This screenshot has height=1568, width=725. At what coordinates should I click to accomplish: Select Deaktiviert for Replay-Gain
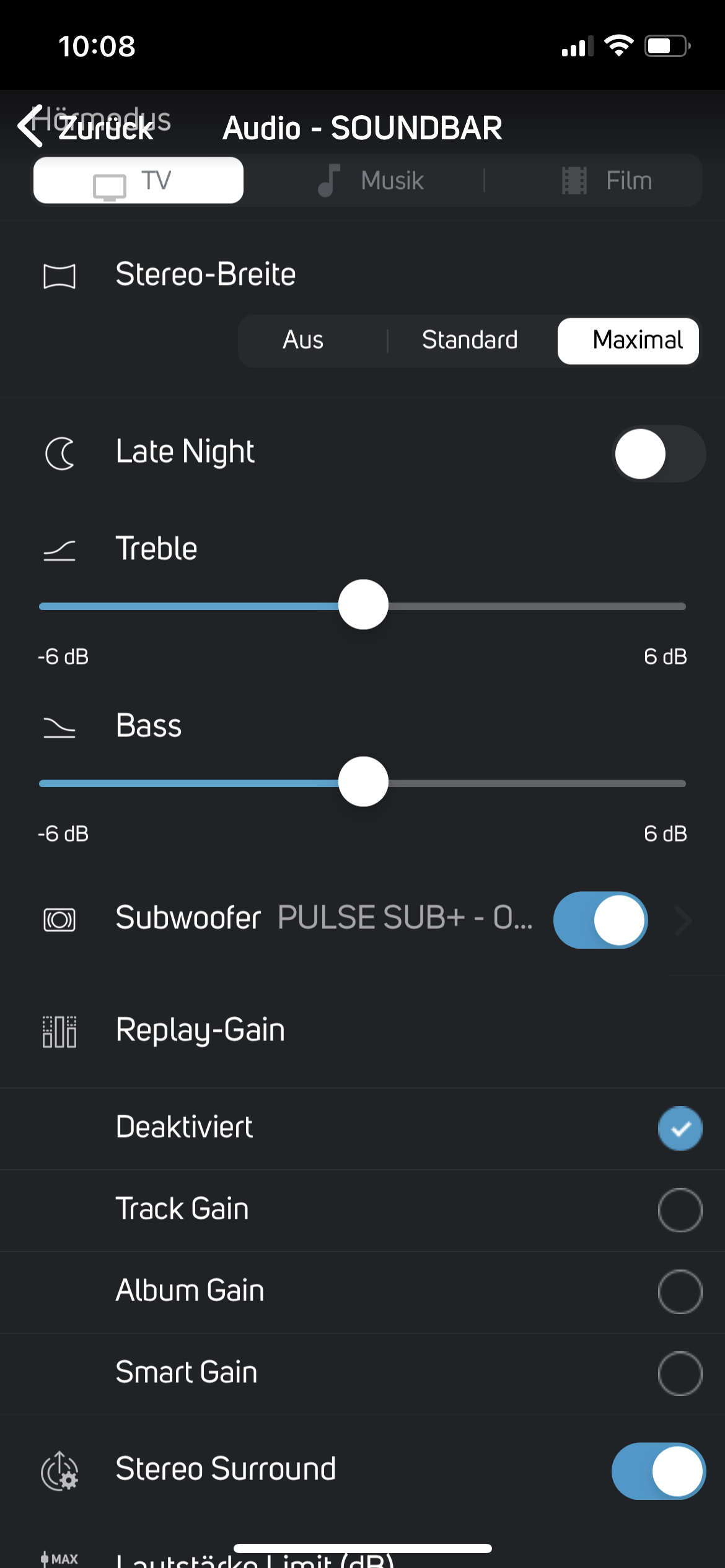pyautogui.click(x=362, y=1128)
